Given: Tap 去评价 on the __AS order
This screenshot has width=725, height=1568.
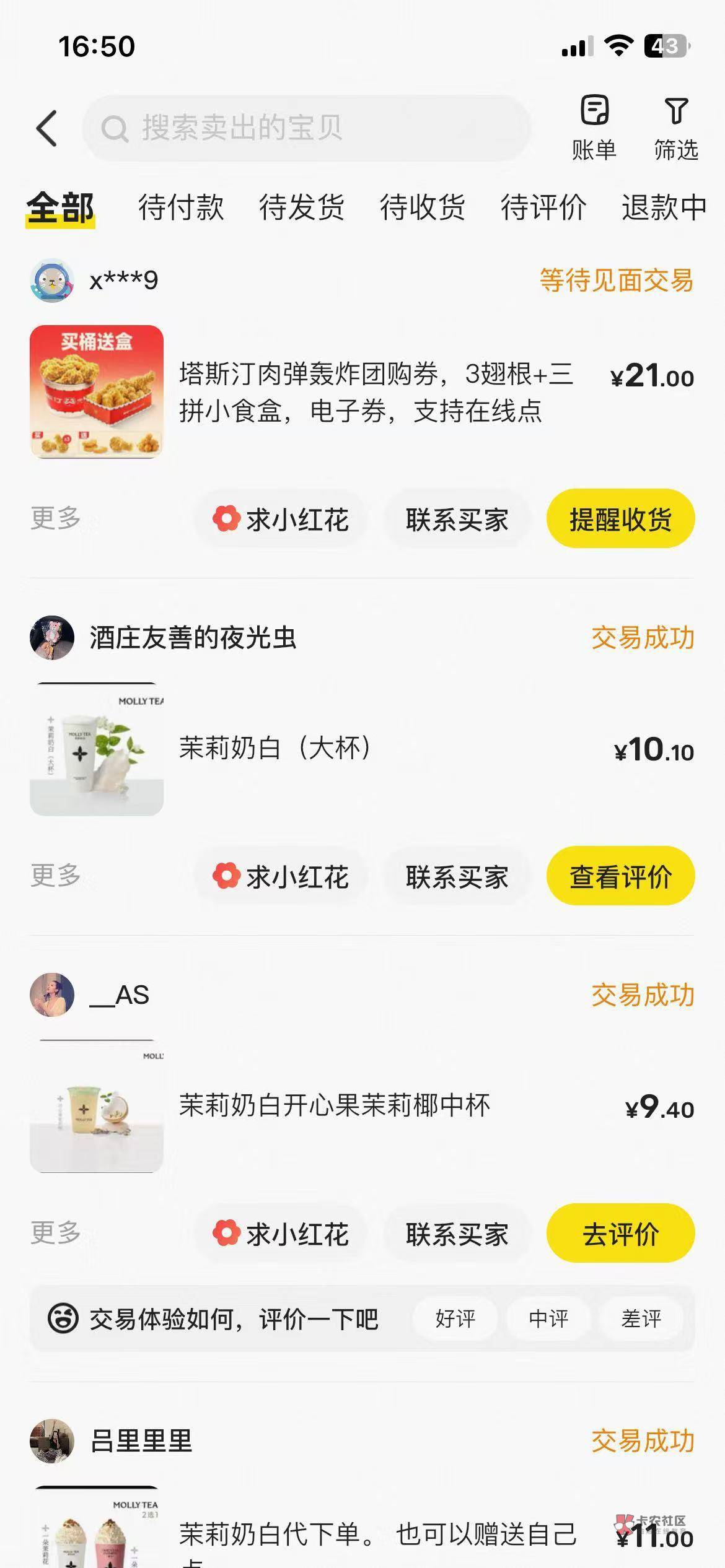Looking at the screenshot, I should [620, 1234].
